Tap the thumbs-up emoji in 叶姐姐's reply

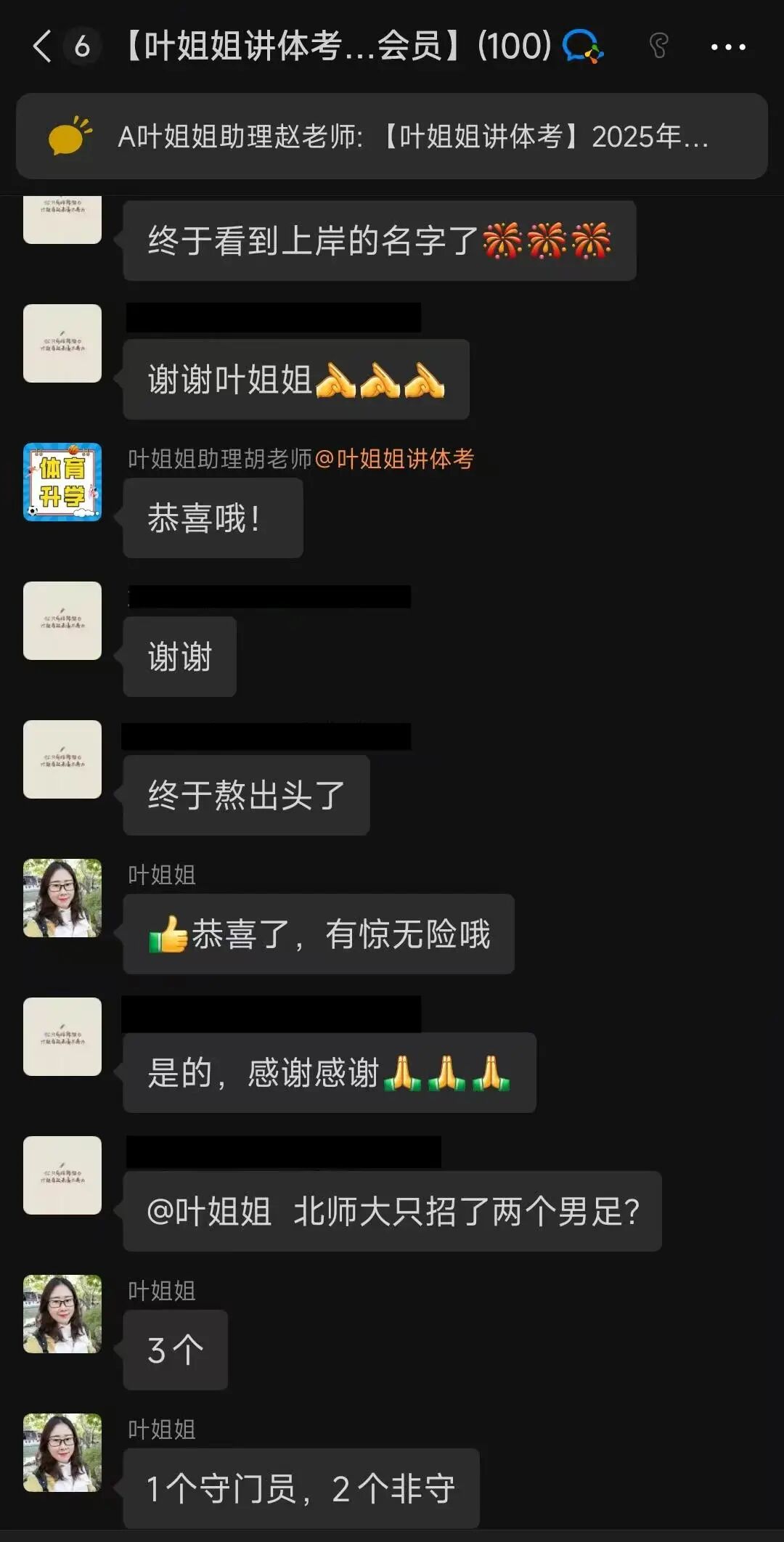point(168,934)
